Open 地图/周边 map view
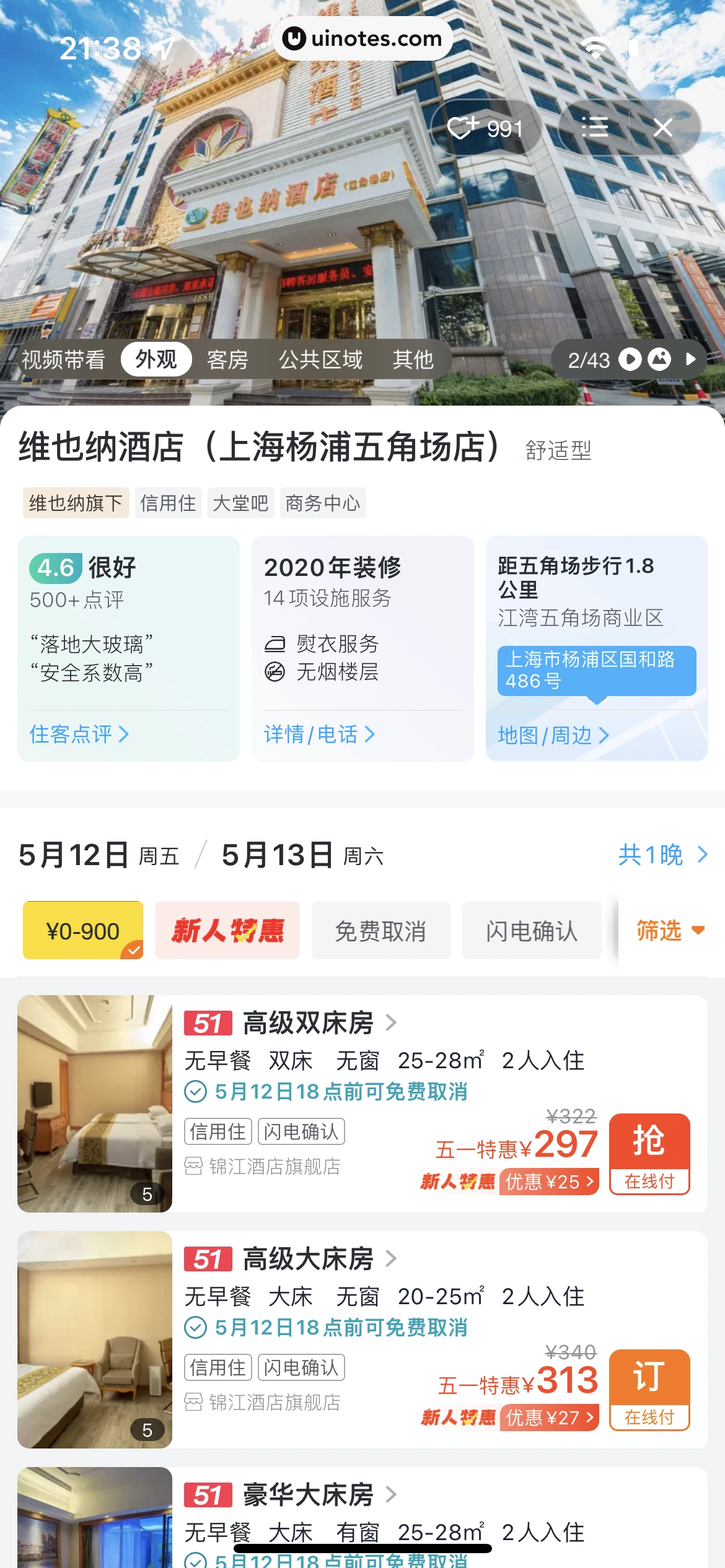Viewport: 725px width, 1568px height. (553, 735)
